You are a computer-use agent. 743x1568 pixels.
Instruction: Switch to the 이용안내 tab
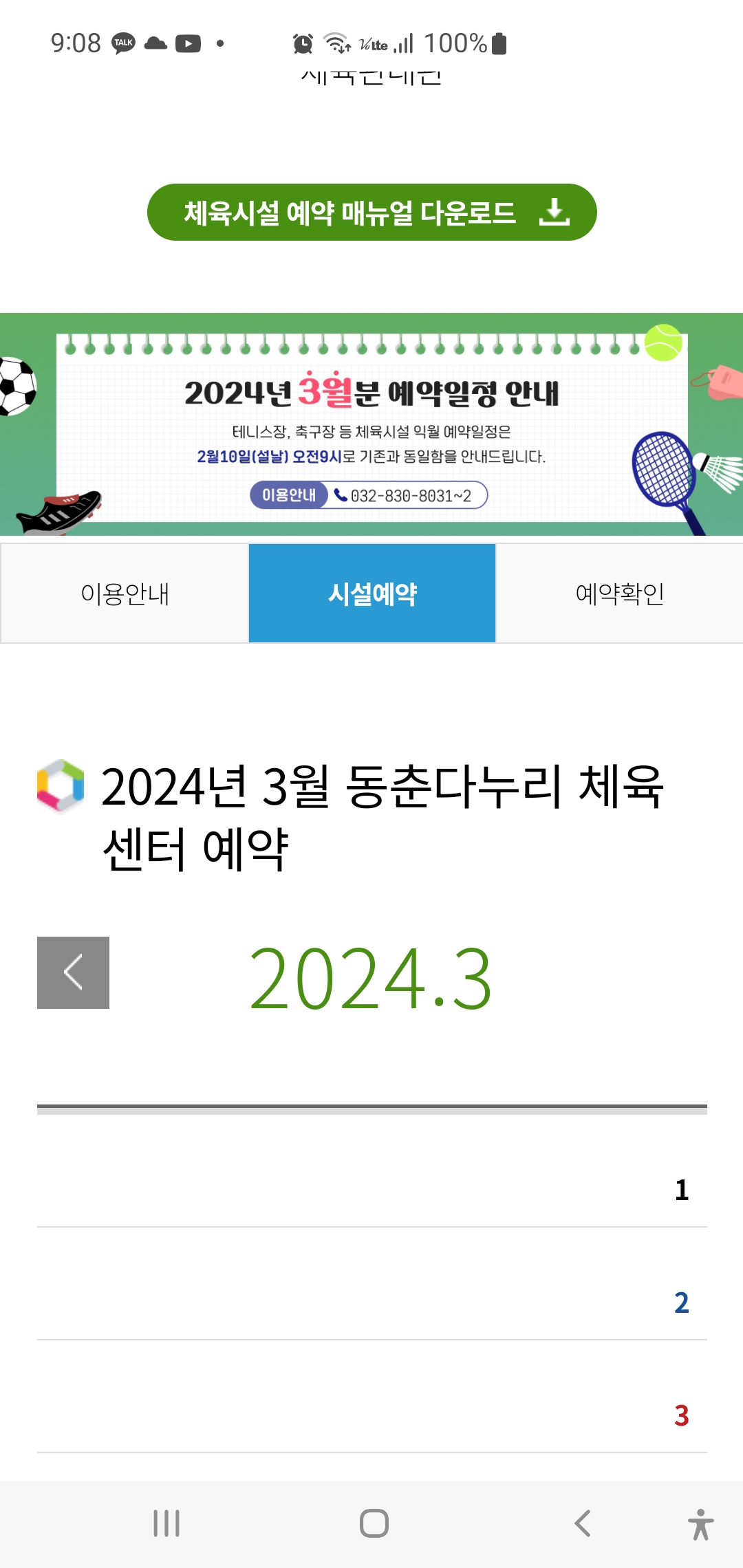[x=125, y=594]
